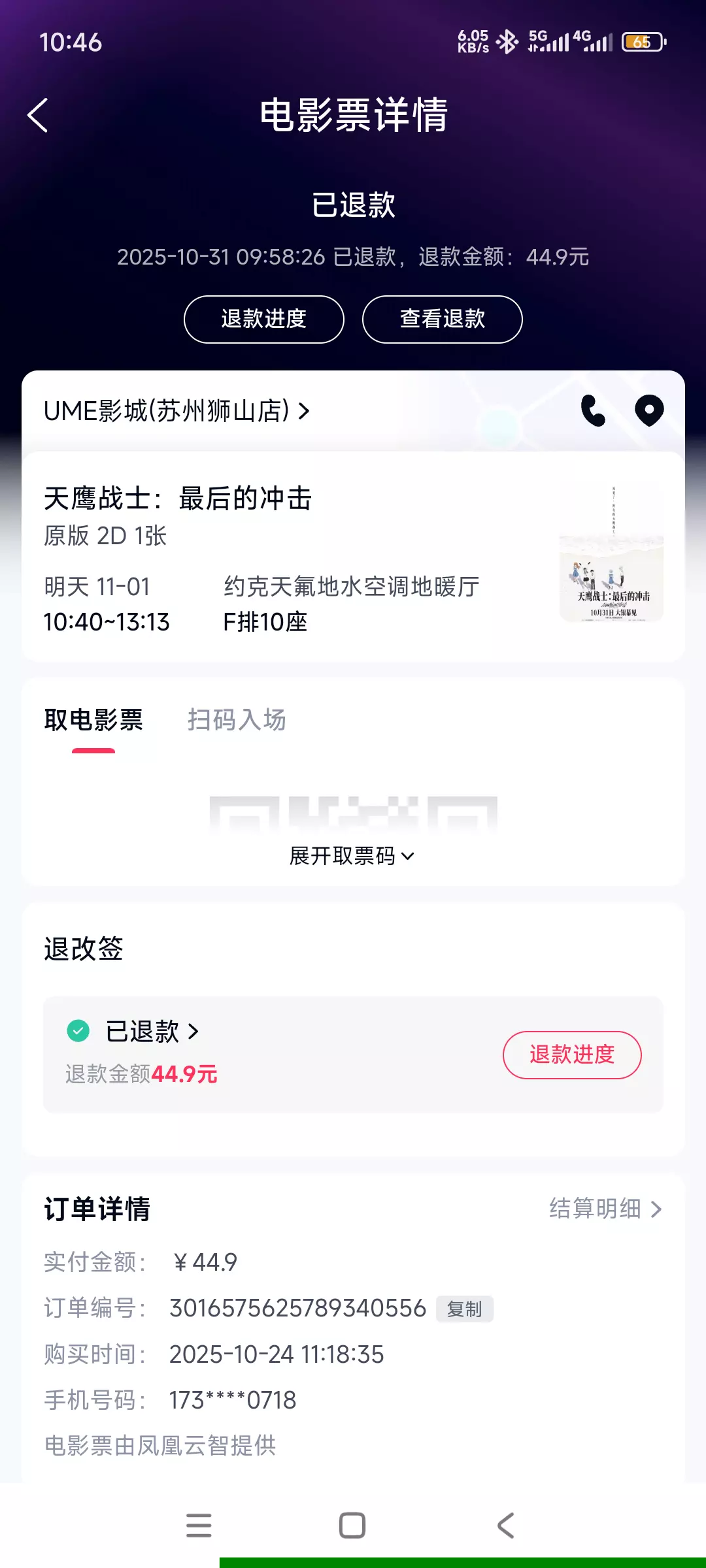Switch to the 扫码入场 tab
The width and height of the screenshot is (706, 1568).
coord(237,720)
